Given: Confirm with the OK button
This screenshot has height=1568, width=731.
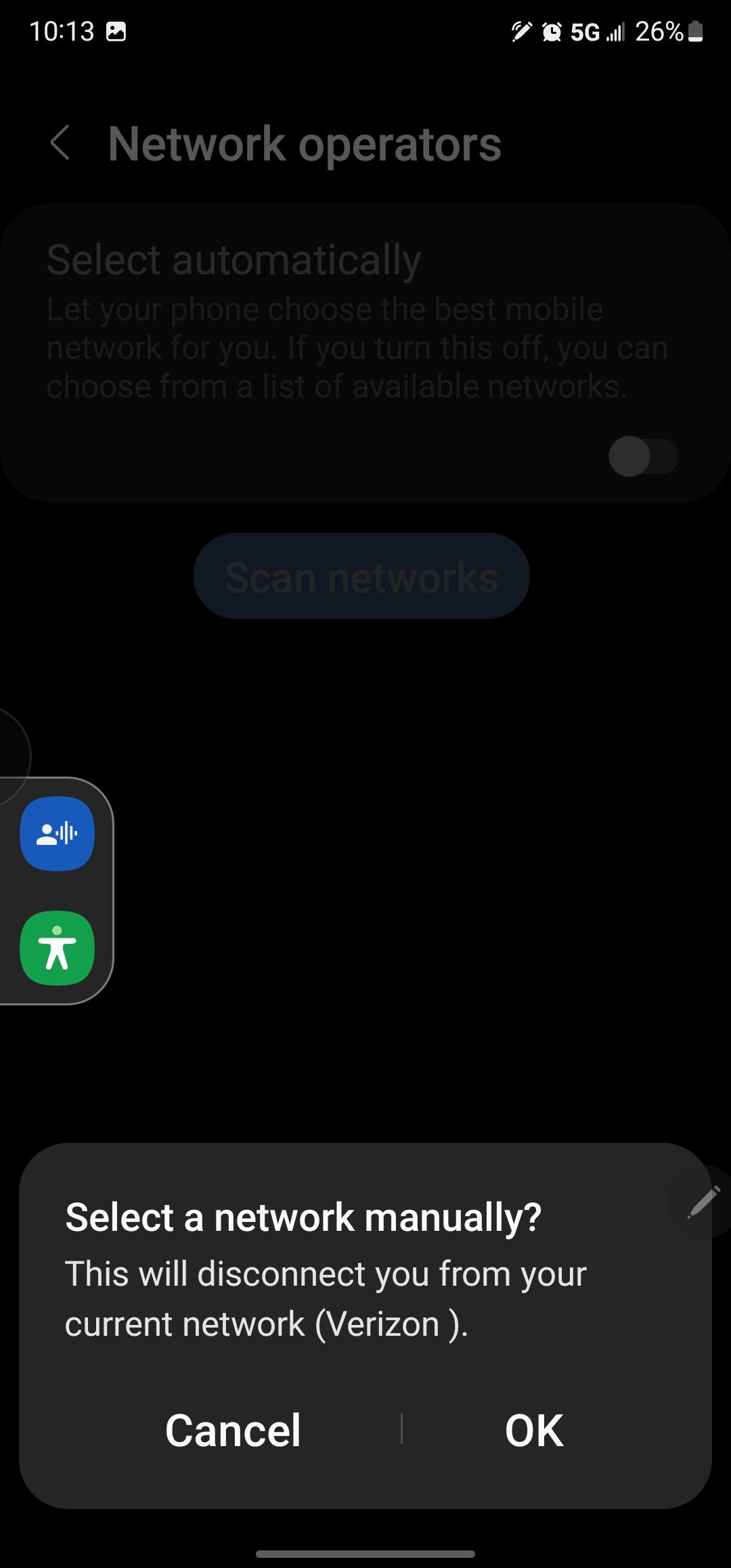Looking at the screenshot, I should [534, 1431].
